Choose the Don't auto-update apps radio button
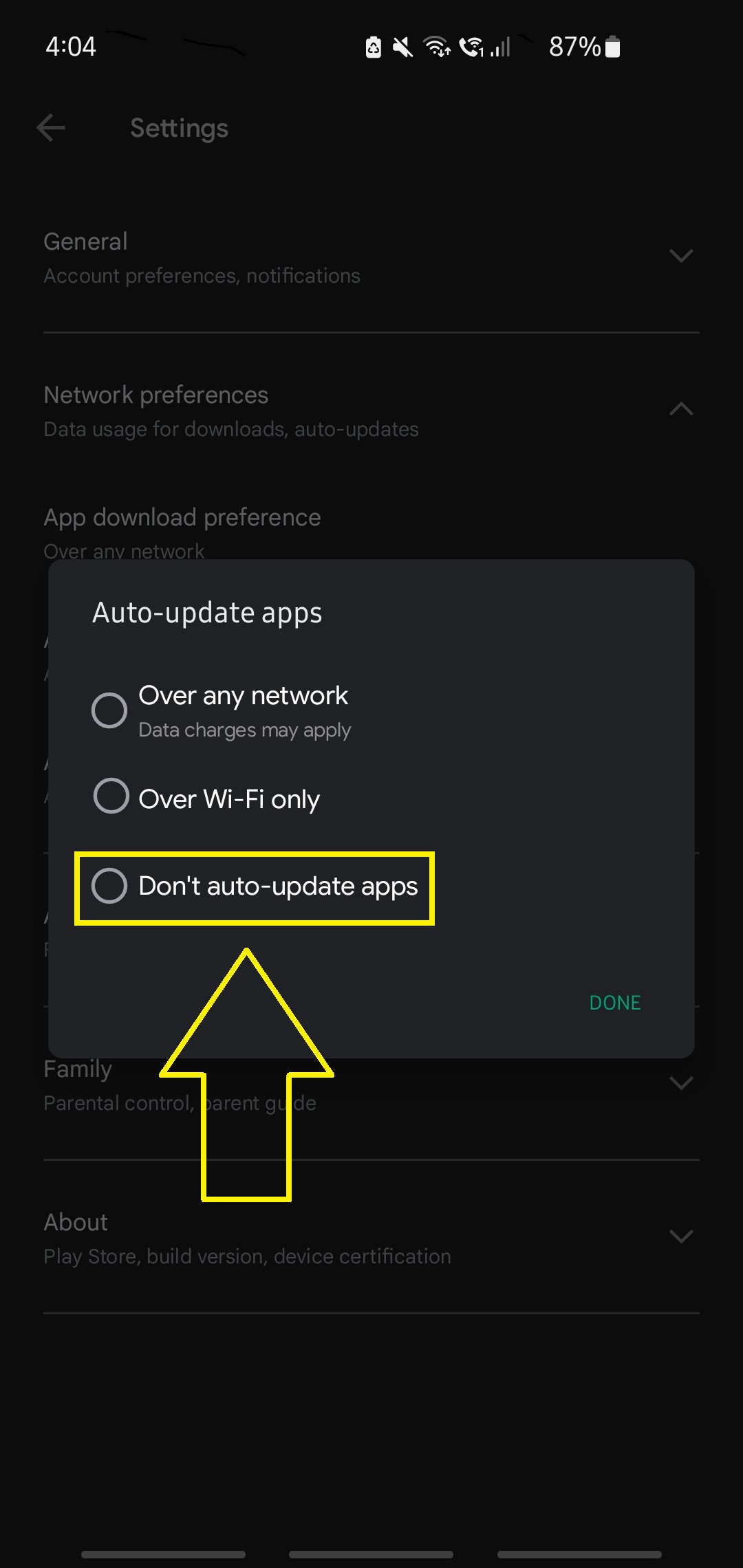This screenshot has height=1568, width=743. click(x=110, y=887)
